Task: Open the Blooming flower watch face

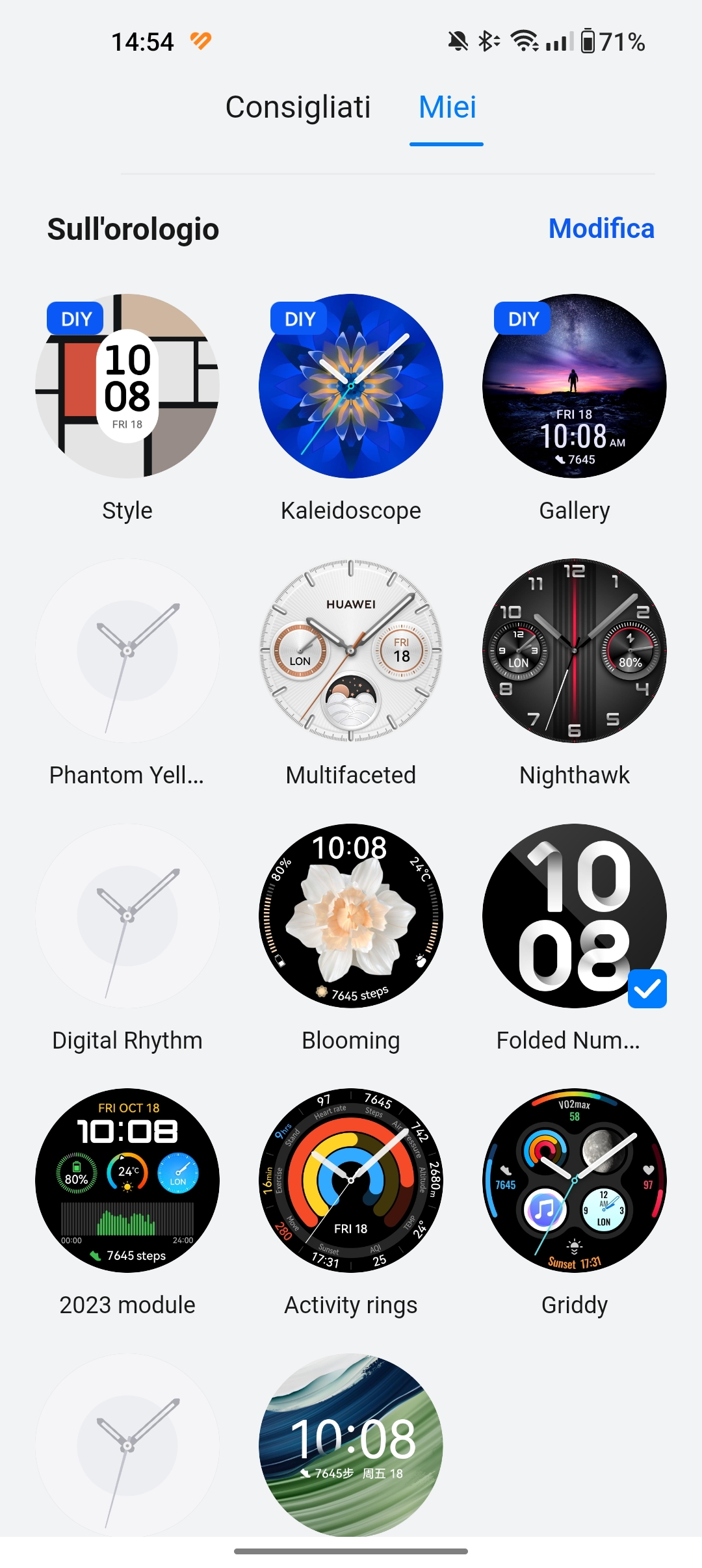Action: click(x=351, y=916)
